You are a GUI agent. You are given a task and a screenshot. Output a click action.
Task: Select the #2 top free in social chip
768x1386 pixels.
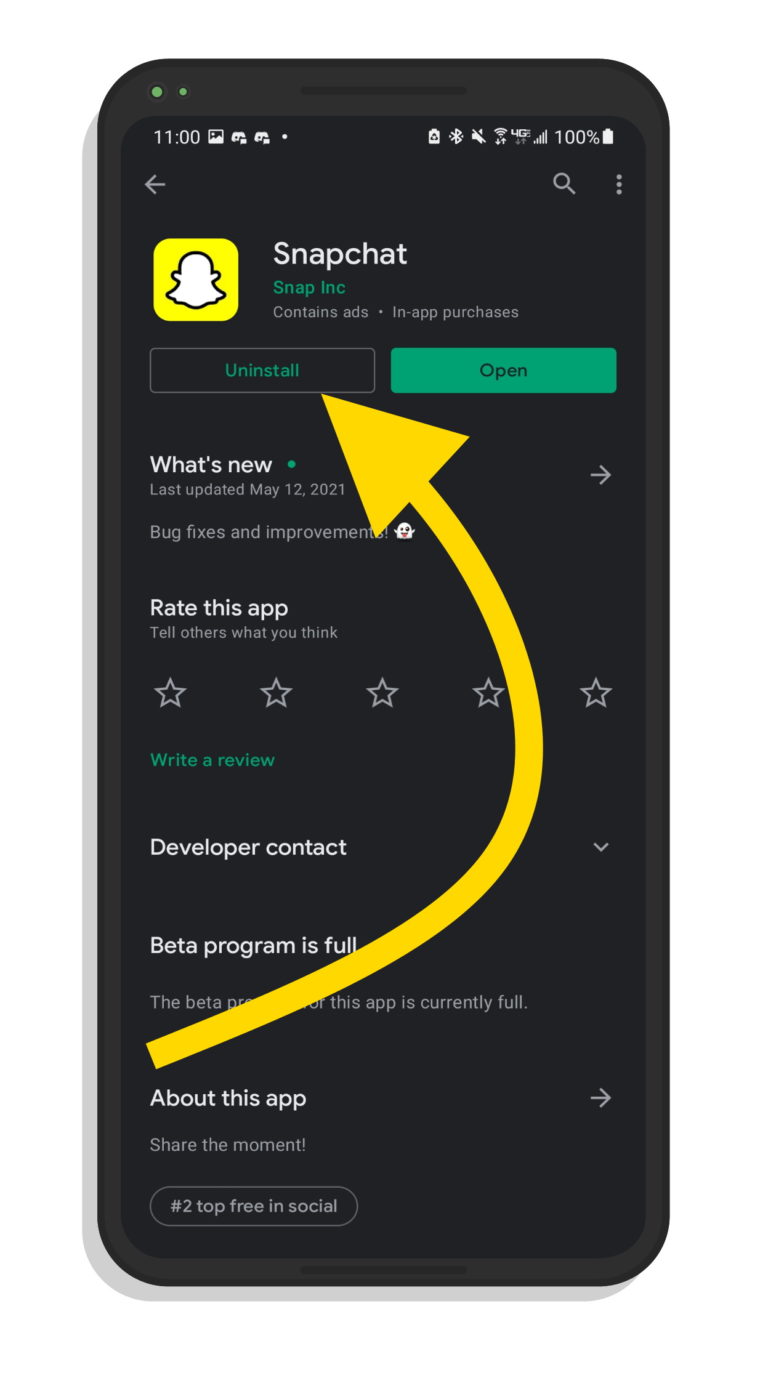point(253,1206)
